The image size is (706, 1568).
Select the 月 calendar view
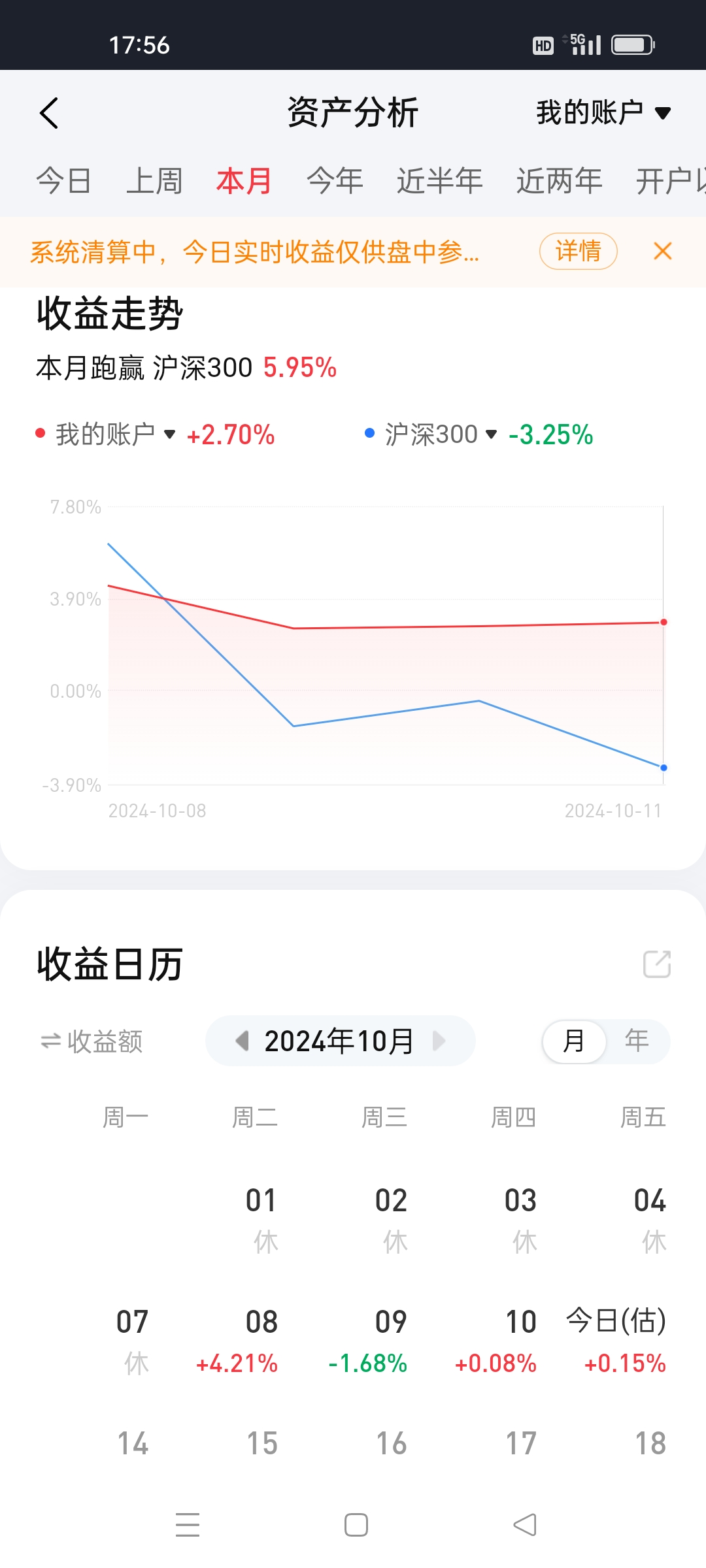(574, 1041)
